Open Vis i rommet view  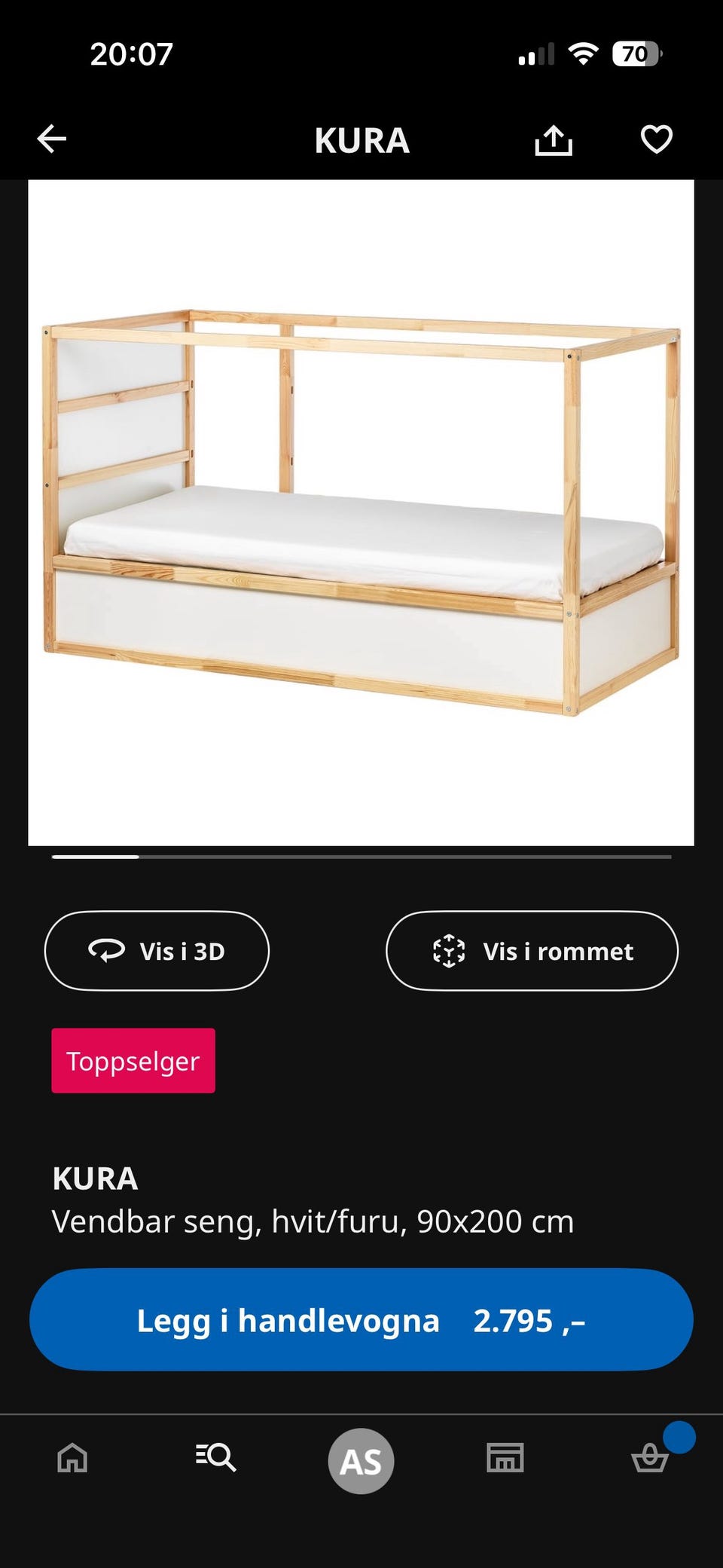point(532,951)
